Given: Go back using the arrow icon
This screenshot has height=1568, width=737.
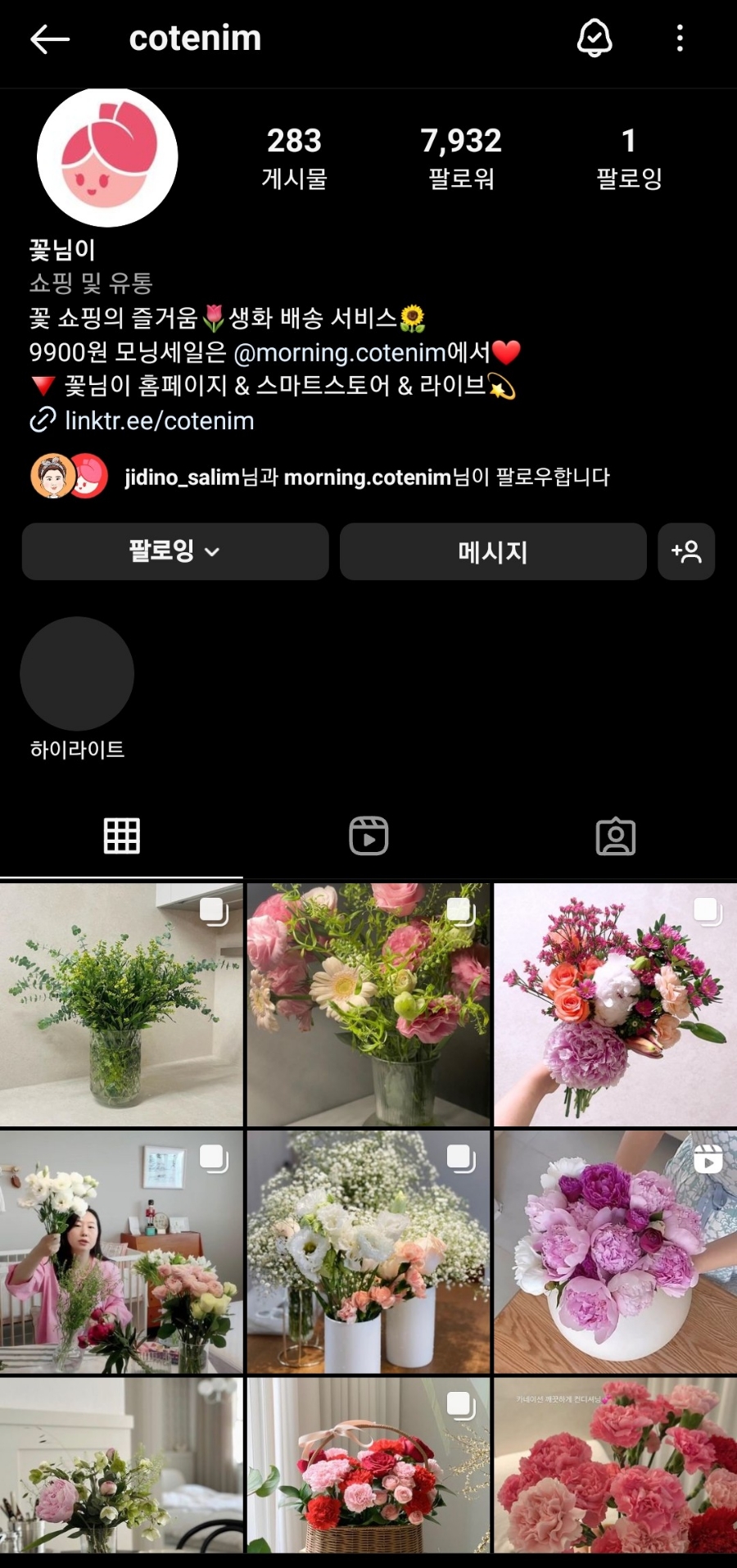Looking at the screenshot, I should pyautogui.click(x=50, y=39).
